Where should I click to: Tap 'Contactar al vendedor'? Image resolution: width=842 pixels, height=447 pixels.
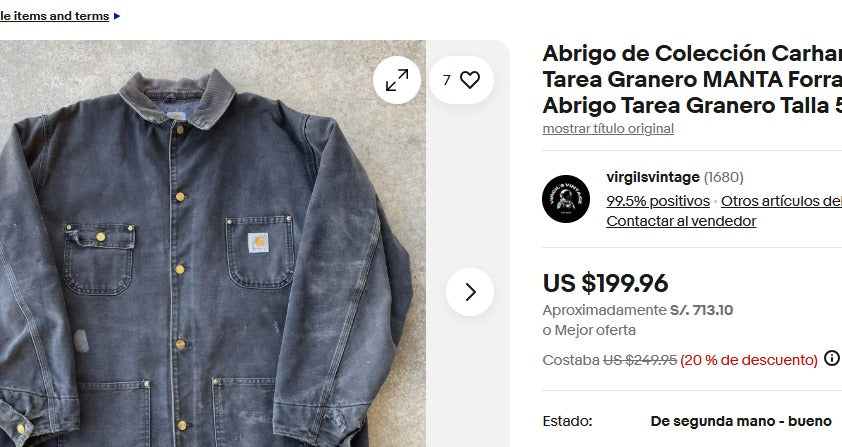(681, 221)
